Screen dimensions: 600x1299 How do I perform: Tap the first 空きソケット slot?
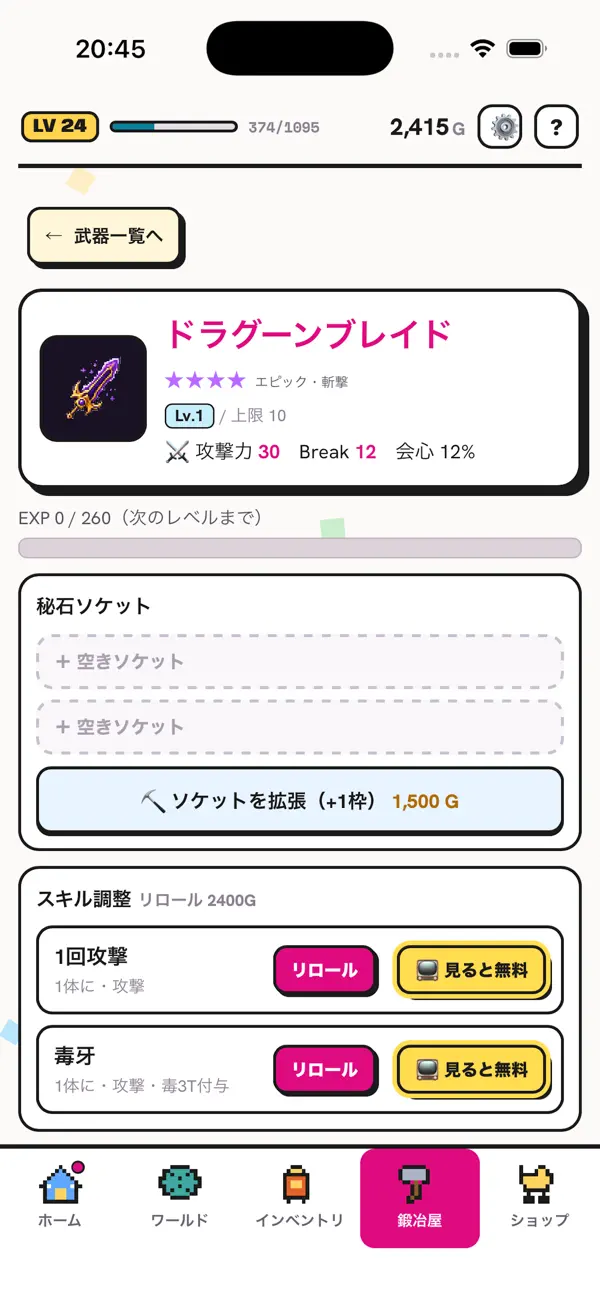click(300, 661)
